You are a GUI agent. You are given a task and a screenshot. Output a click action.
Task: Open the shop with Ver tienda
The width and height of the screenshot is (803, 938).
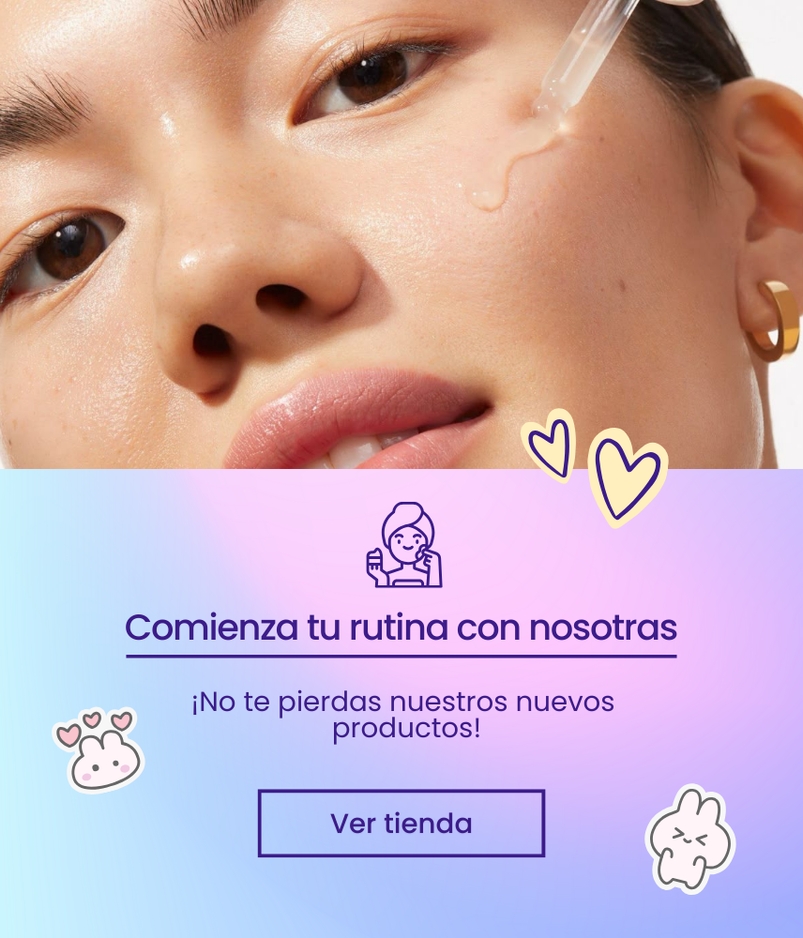click(x=401, y=823)
